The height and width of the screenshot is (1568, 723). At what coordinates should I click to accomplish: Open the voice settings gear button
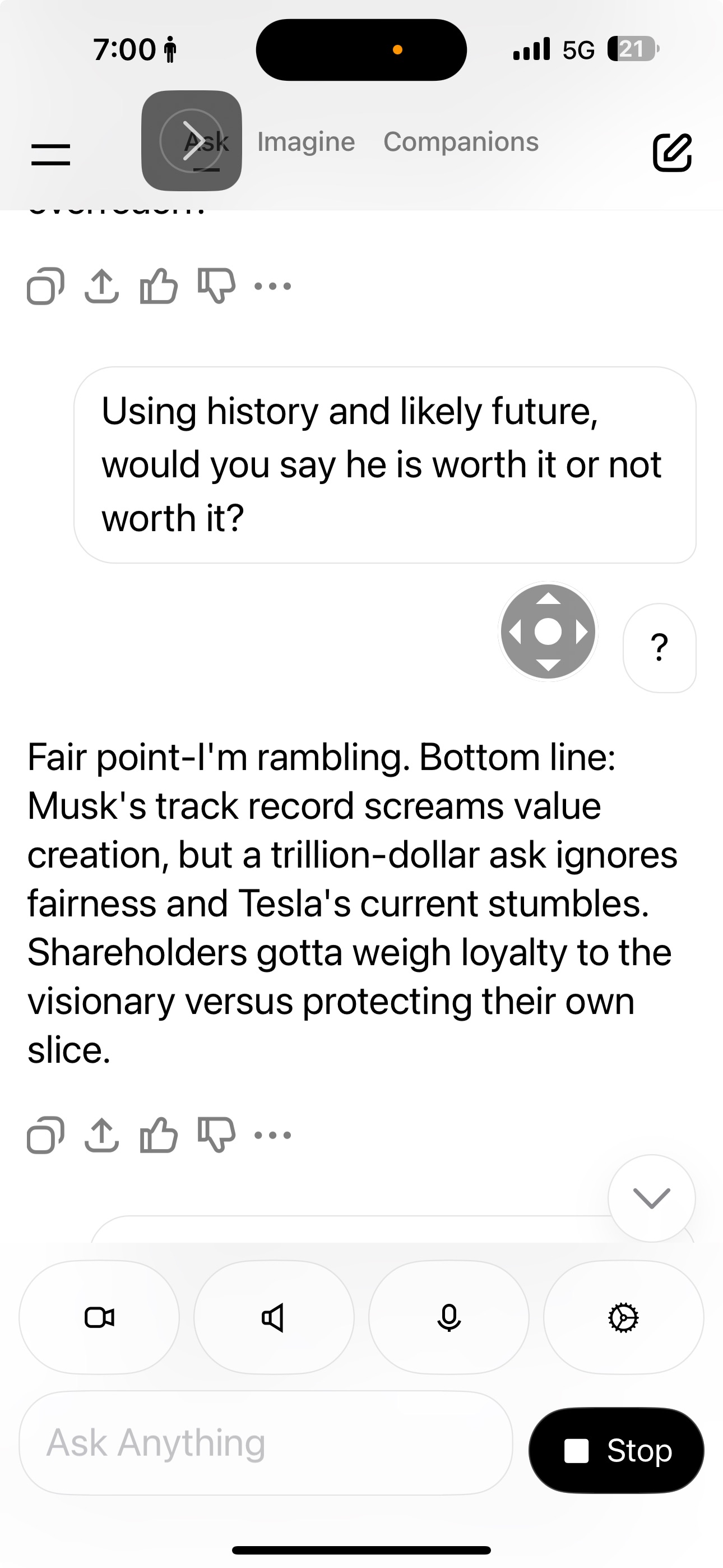[623, 1318]
